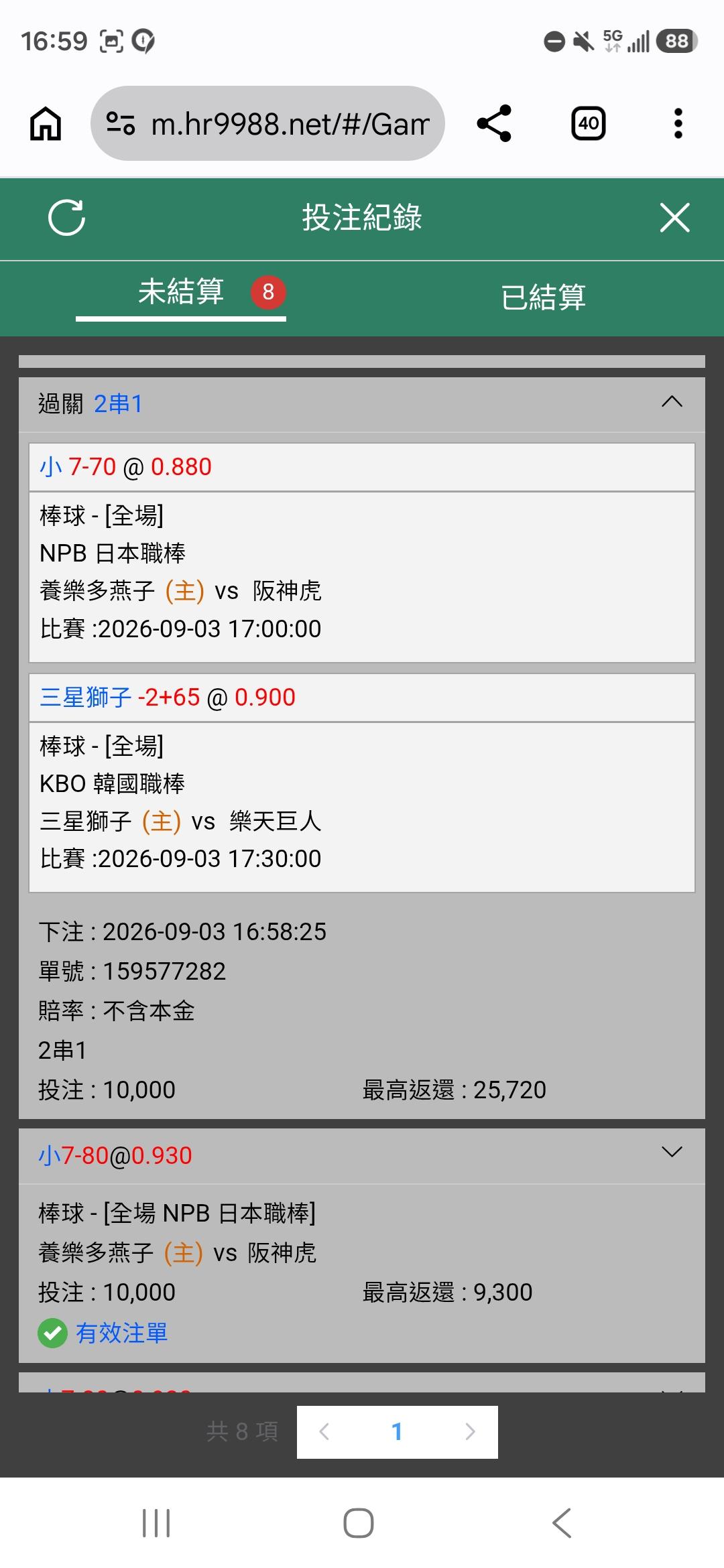The height and width of the screenshot is (1568, 724).
Task: Share the current page
Action: pos(494,123)
